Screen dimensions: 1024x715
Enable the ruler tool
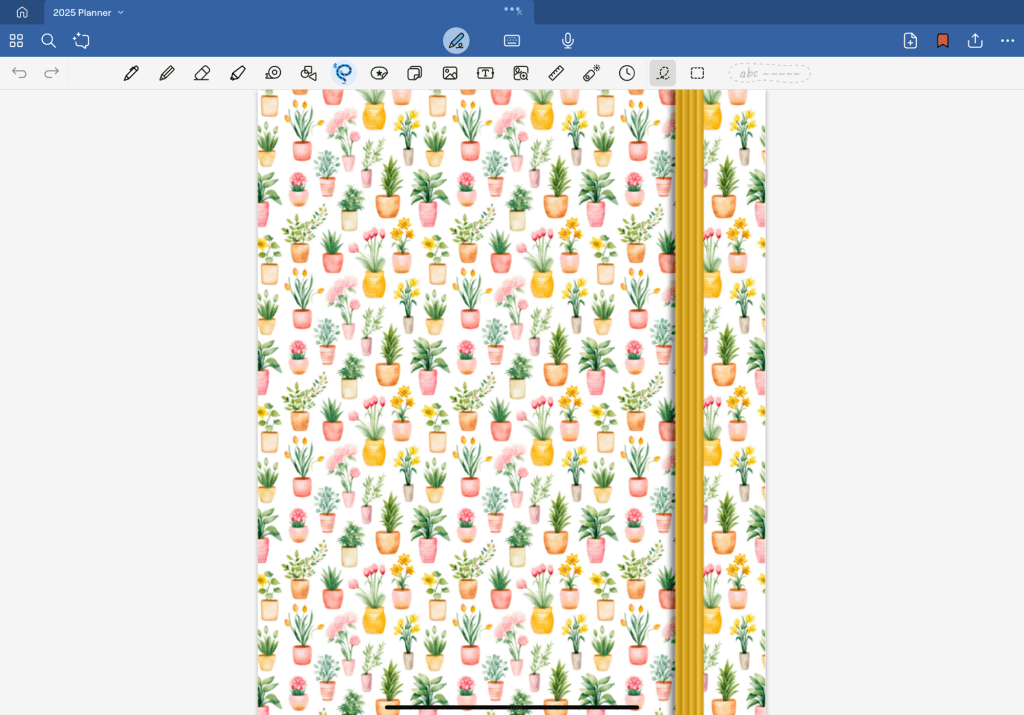[x=557, y=73]
